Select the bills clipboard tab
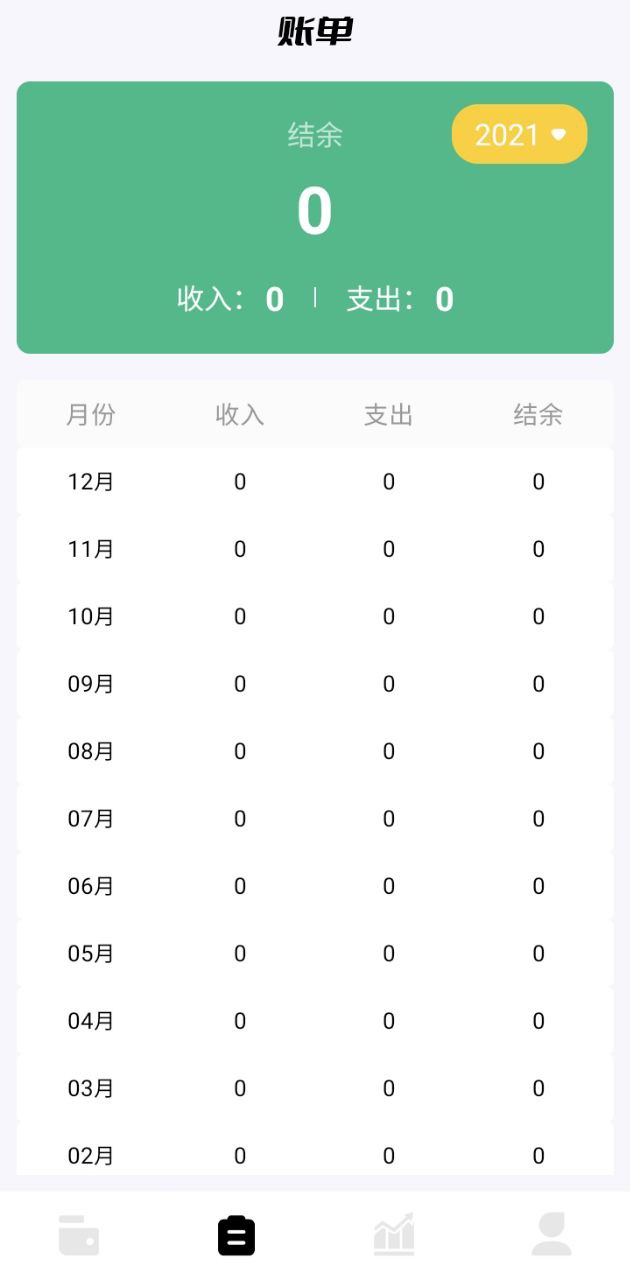This screenshot has height=1280, width=630. [x=237, y=1234]
